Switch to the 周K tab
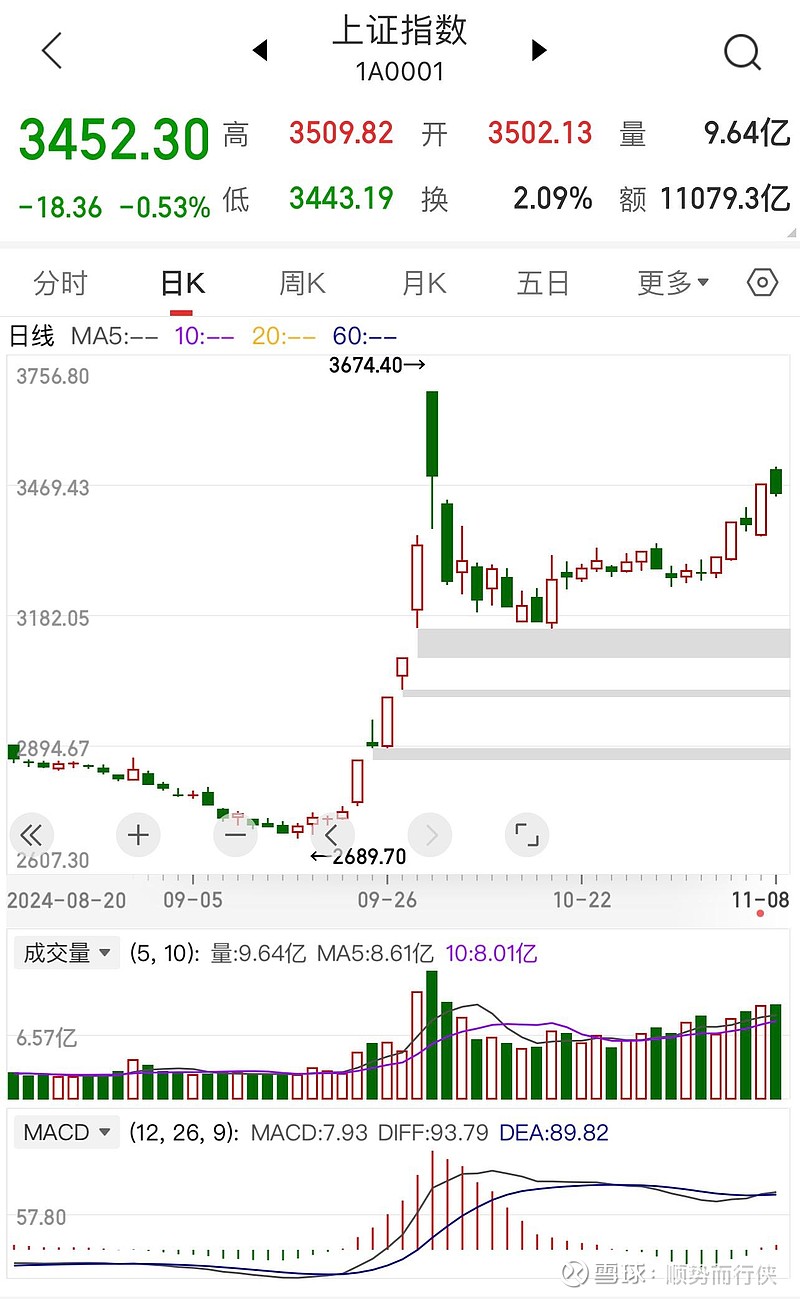This screenshot has height=1299, width=800. tap(300, 283)
